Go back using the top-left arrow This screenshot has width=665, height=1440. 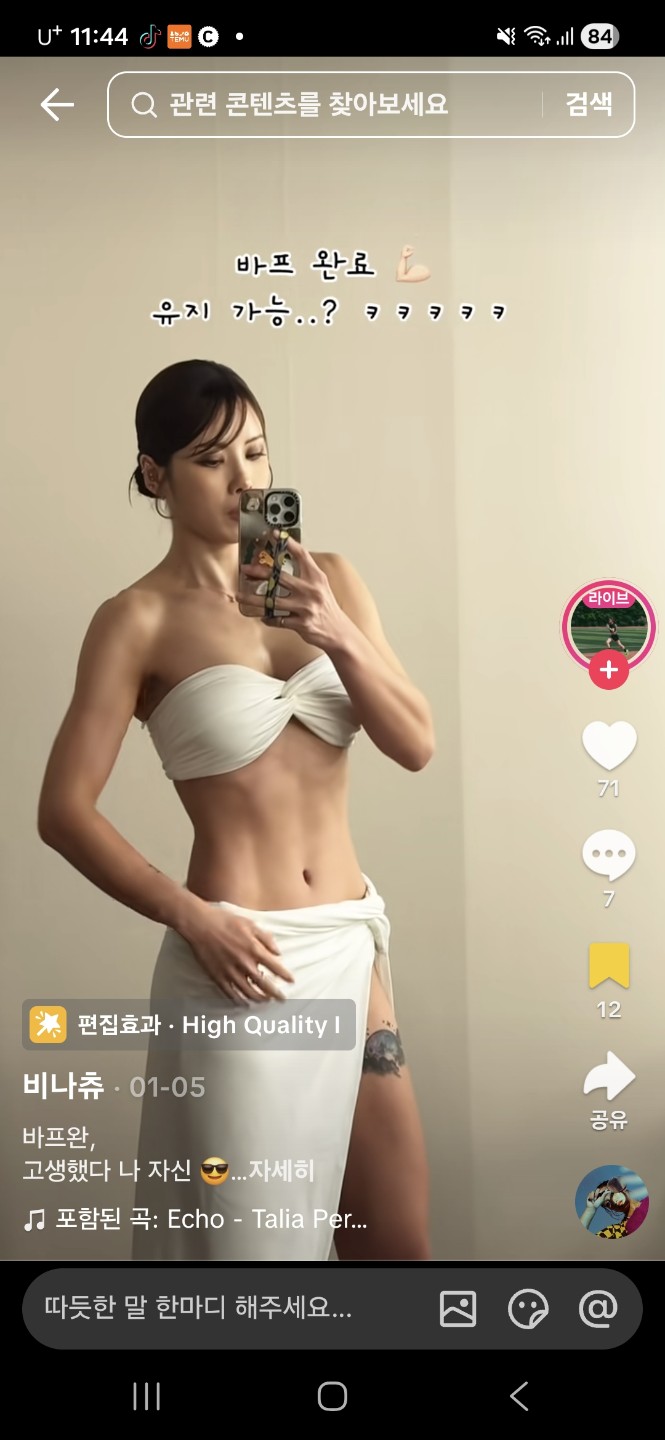57,105
